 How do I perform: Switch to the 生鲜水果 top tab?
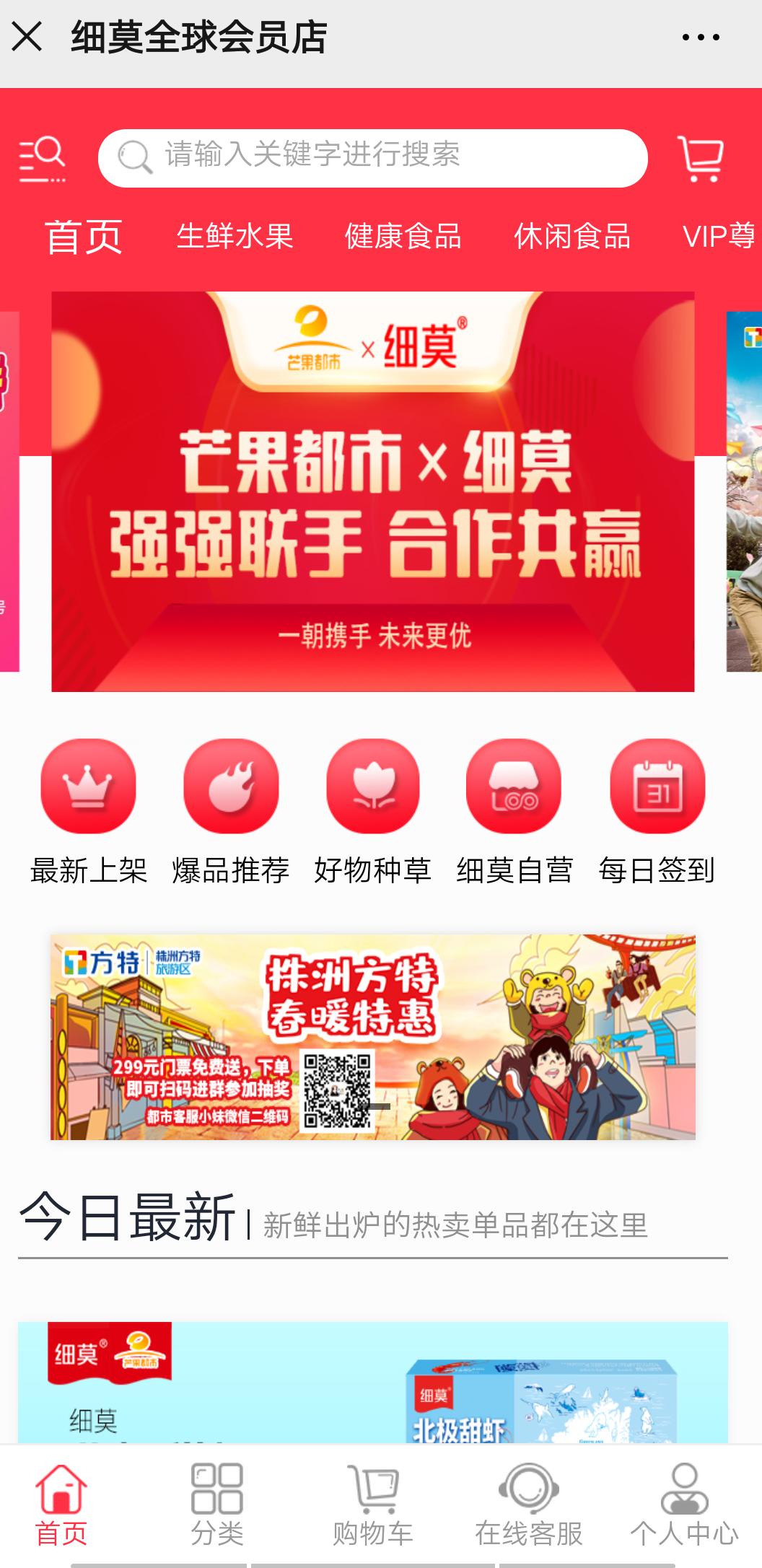[x=235, y=237]
